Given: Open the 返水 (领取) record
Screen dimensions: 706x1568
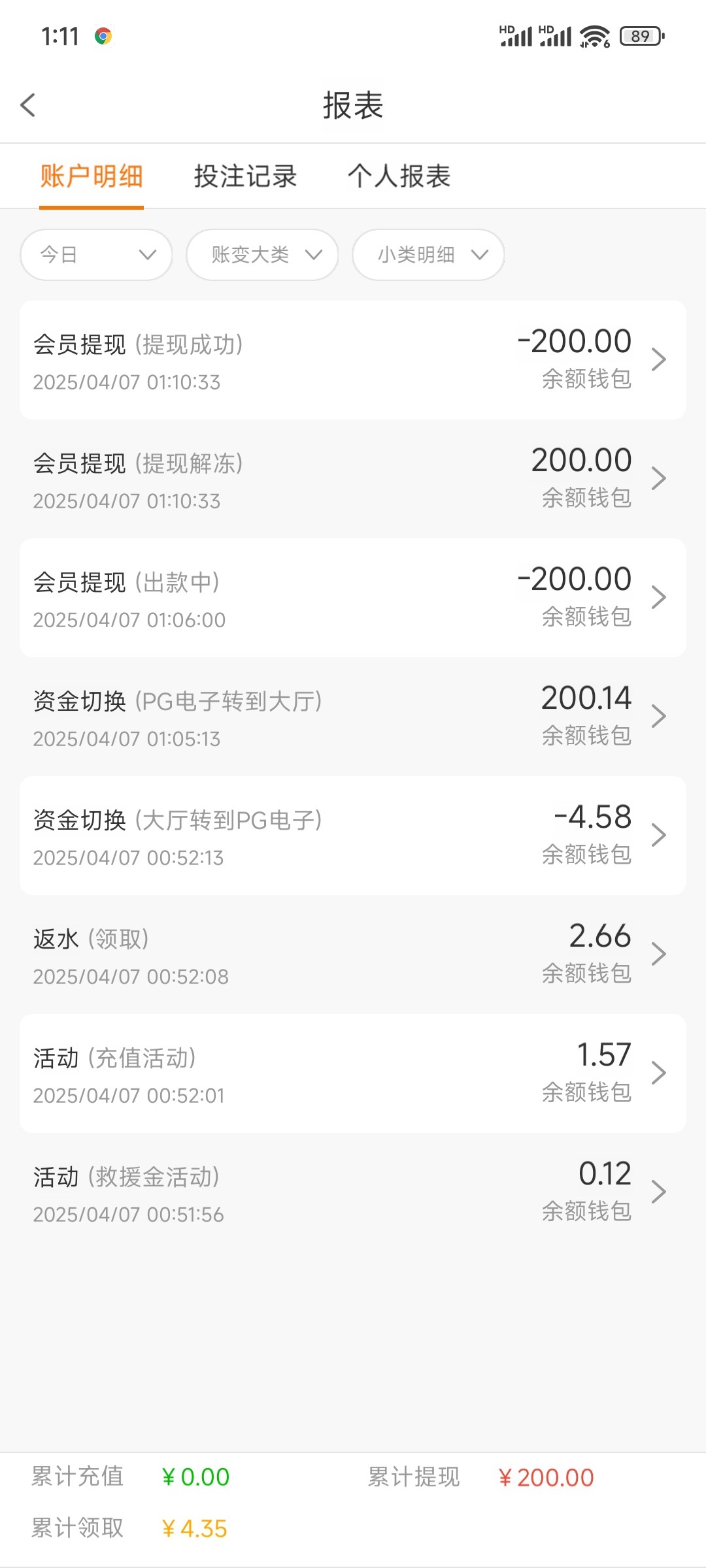Looking at the screenshot, I should [353, 955].
